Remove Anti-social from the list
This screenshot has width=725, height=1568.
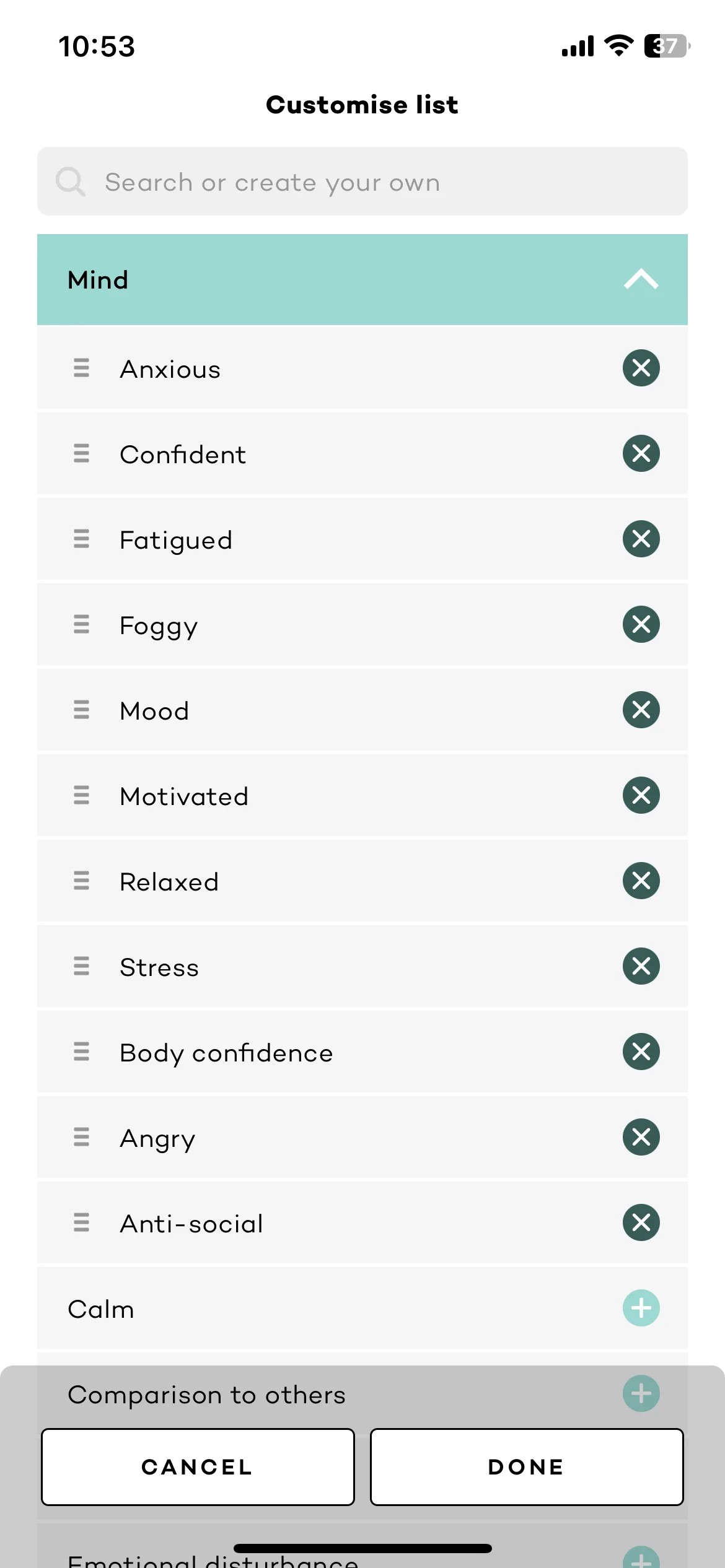pyautogui.click(x=641, y=1222)
